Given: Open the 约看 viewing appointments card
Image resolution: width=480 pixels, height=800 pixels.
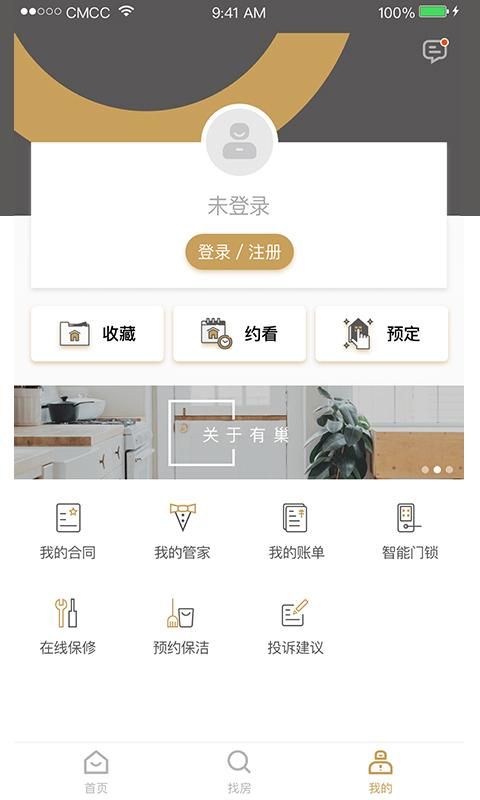Looking at the screenshot, I should pyautogui.click(x=240, y=334).
